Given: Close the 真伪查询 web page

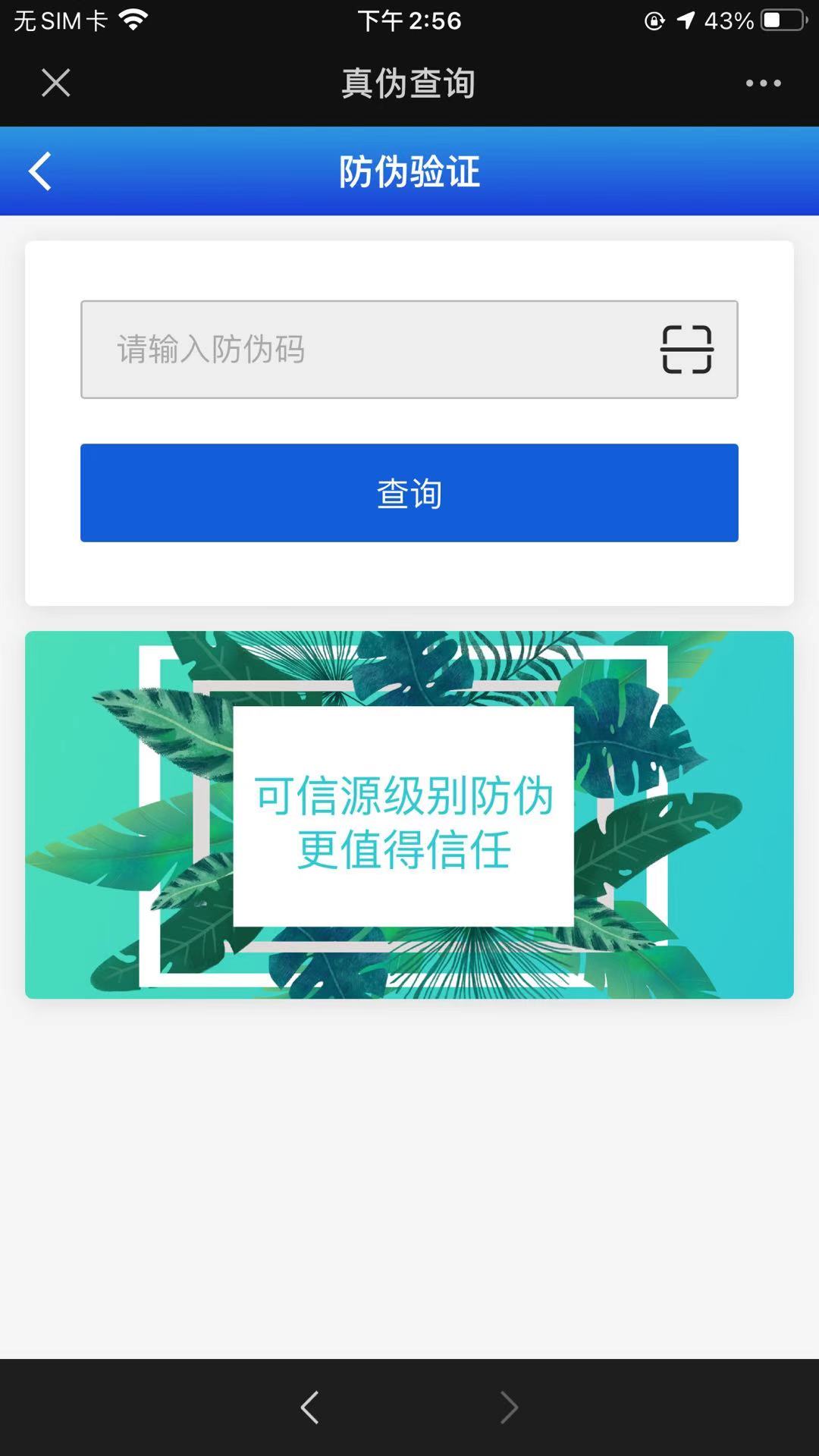Looking at the screenshot, I should tap(55, 83).
